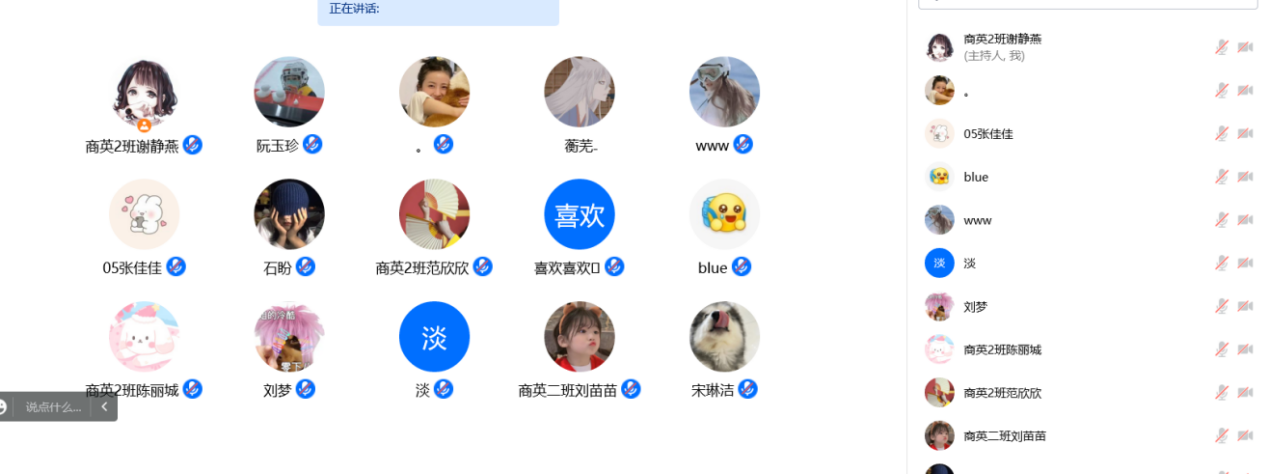Screen dimensions: 1269x474
Task: Select participant 阮玉珍's avatar tile
Action: [289, 92]
